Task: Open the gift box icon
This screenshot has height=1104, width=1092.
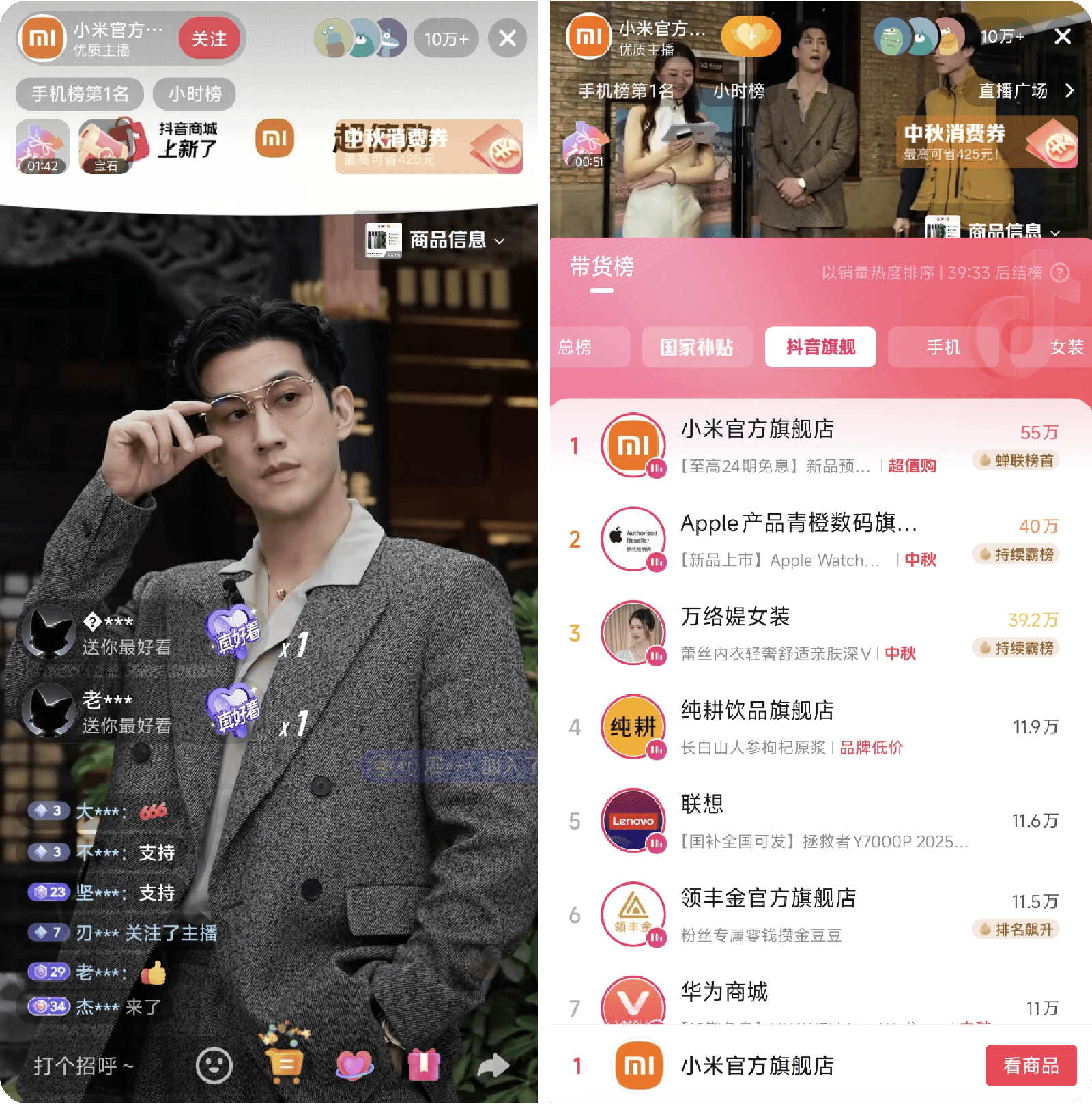Action: coord(423,1065)
